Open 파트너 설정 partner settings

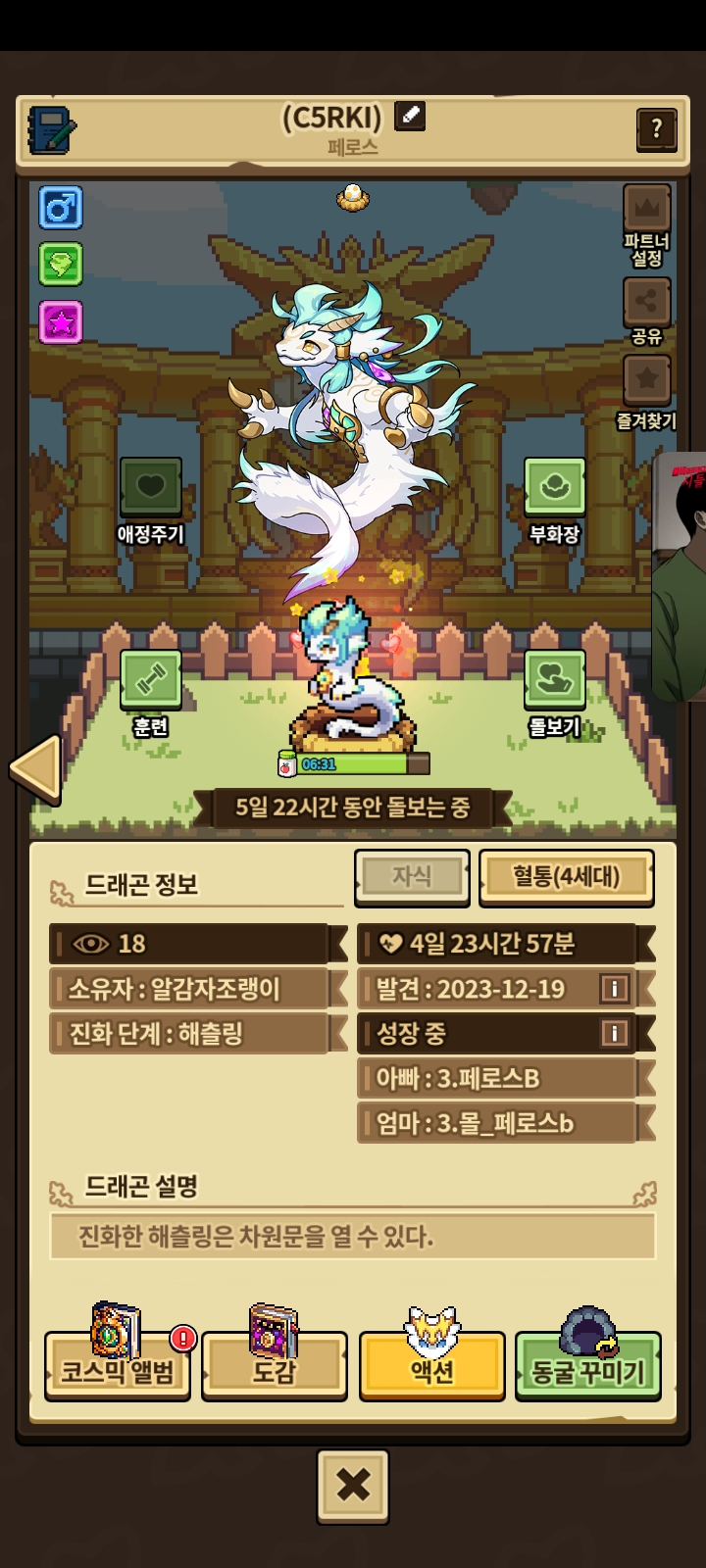coord(646,210)
